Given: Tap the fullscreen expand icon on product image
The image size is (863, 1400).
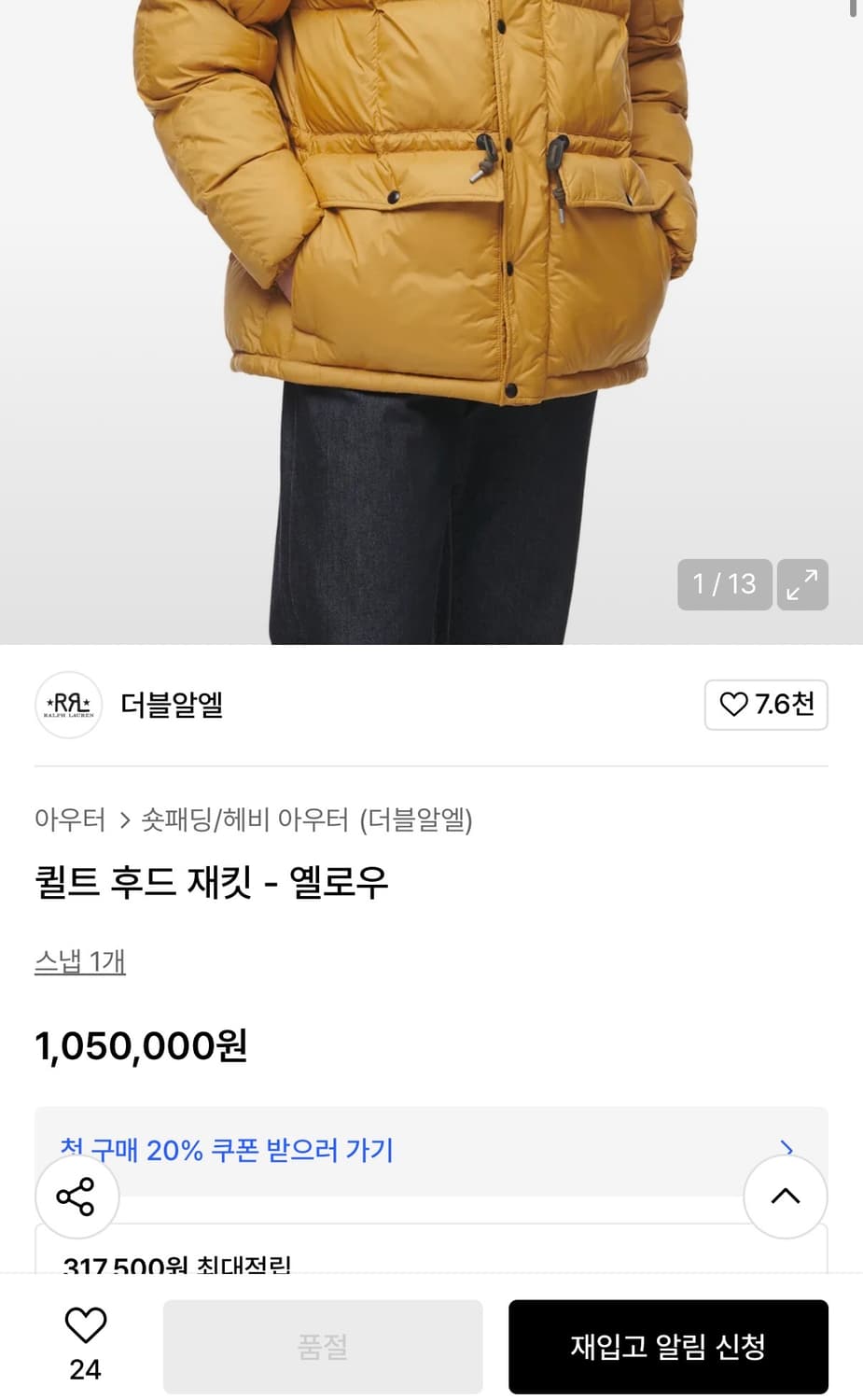Looking at the screenshot, I should [x=802, y=584].
